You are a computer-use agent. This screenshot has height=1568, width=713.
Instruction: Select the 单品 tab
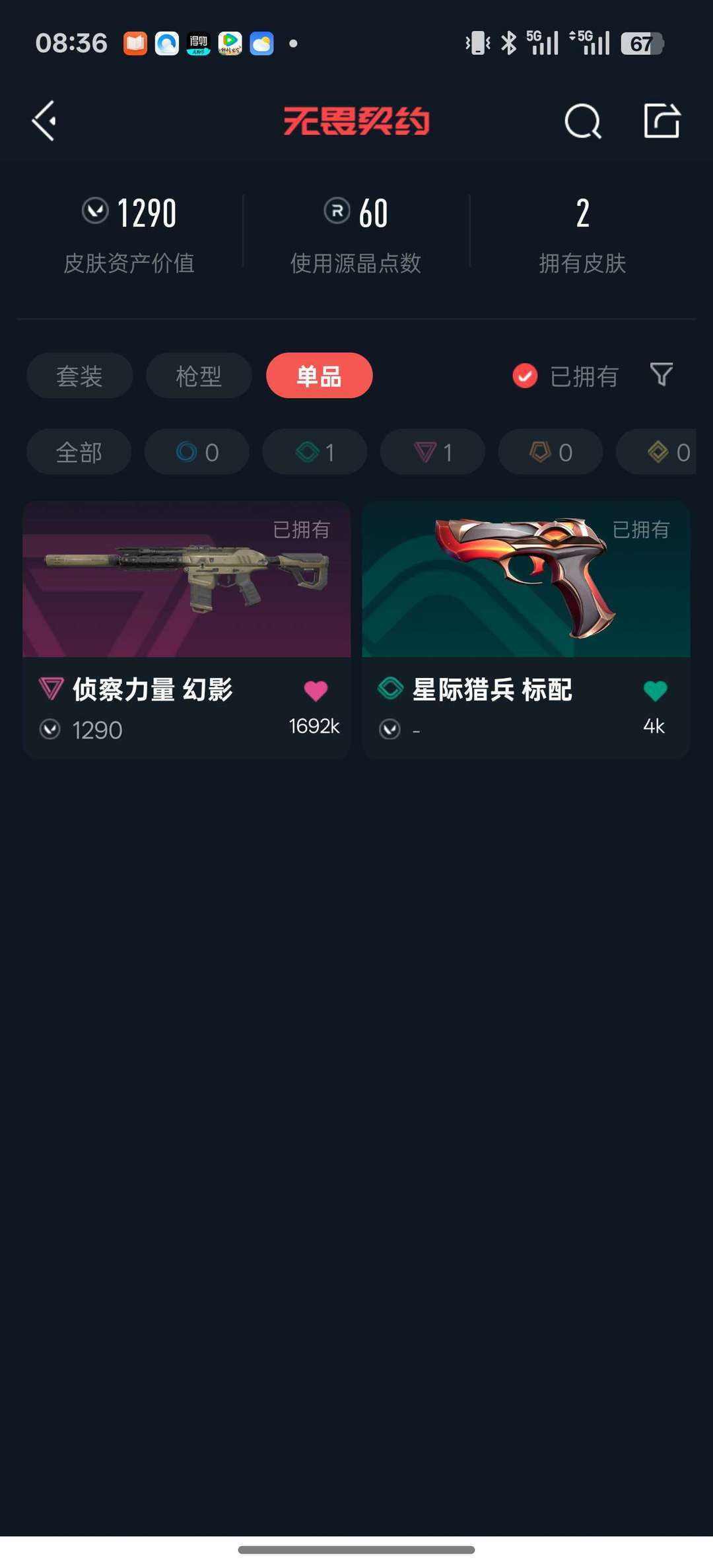pos(318,375)
